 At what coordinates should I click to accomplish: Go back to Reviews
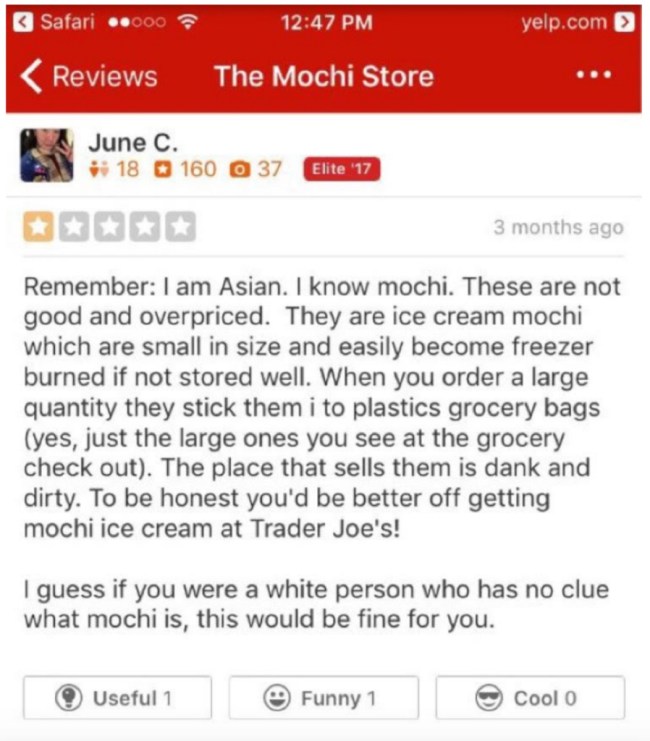(90, 77)
